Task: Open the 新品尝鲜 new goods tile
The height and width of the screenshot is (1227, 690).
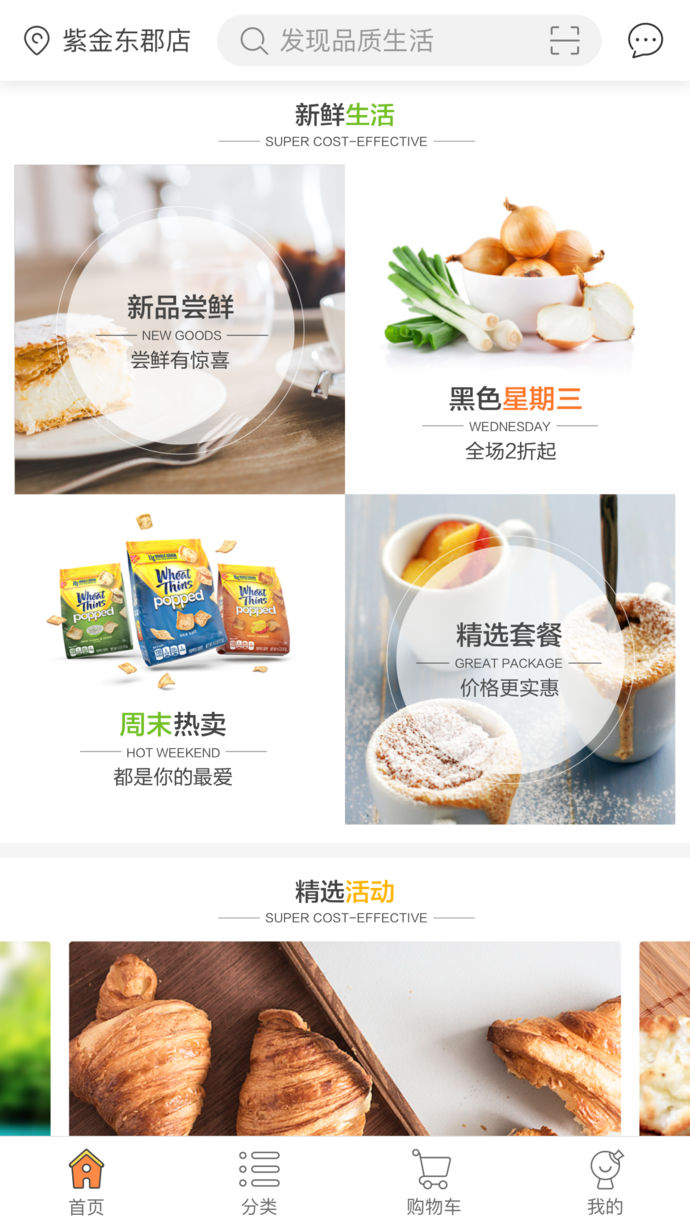Action: tap(180, 329)
